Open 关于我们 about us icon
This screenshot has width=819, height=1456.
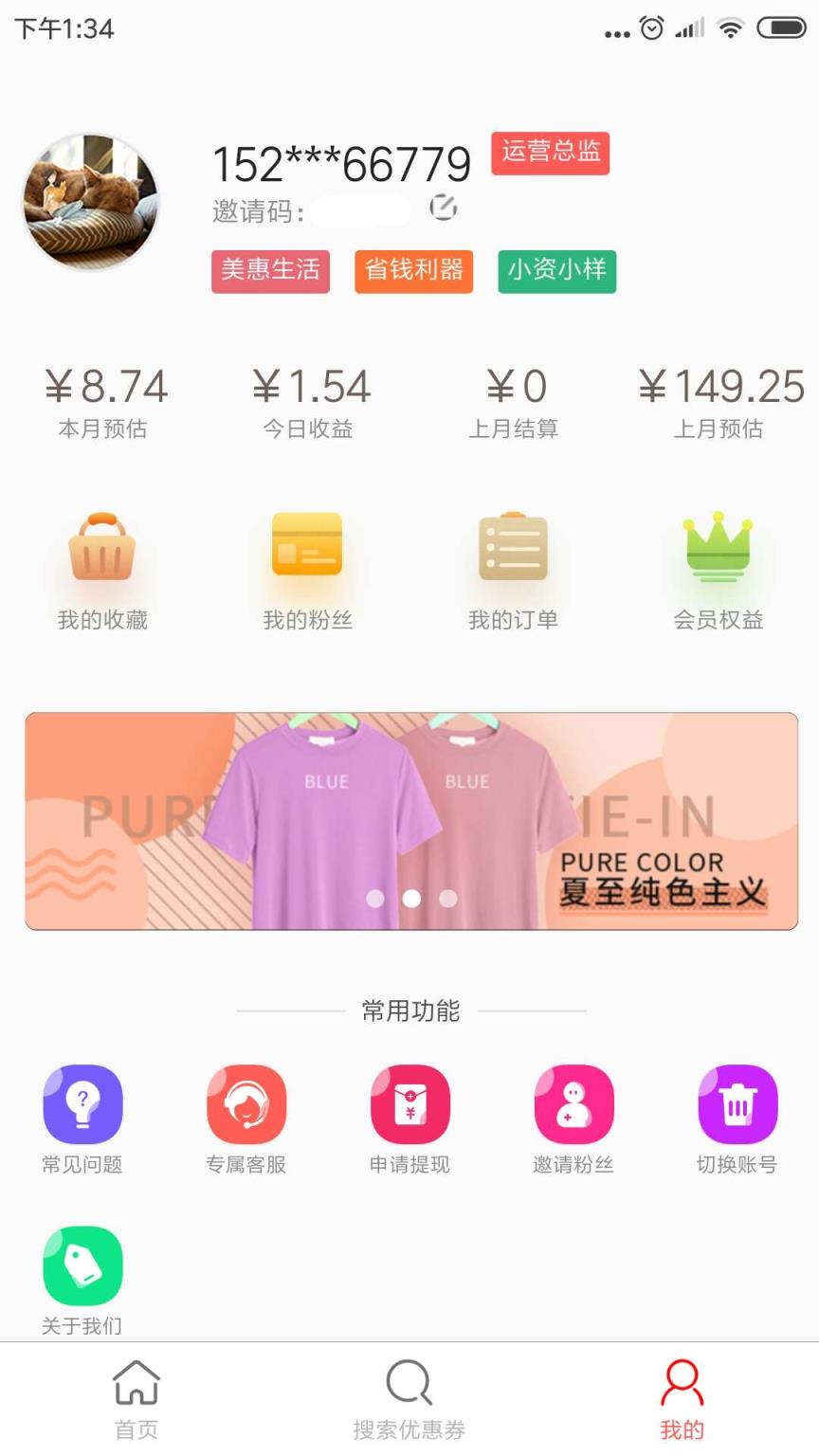pos(82,1264)
